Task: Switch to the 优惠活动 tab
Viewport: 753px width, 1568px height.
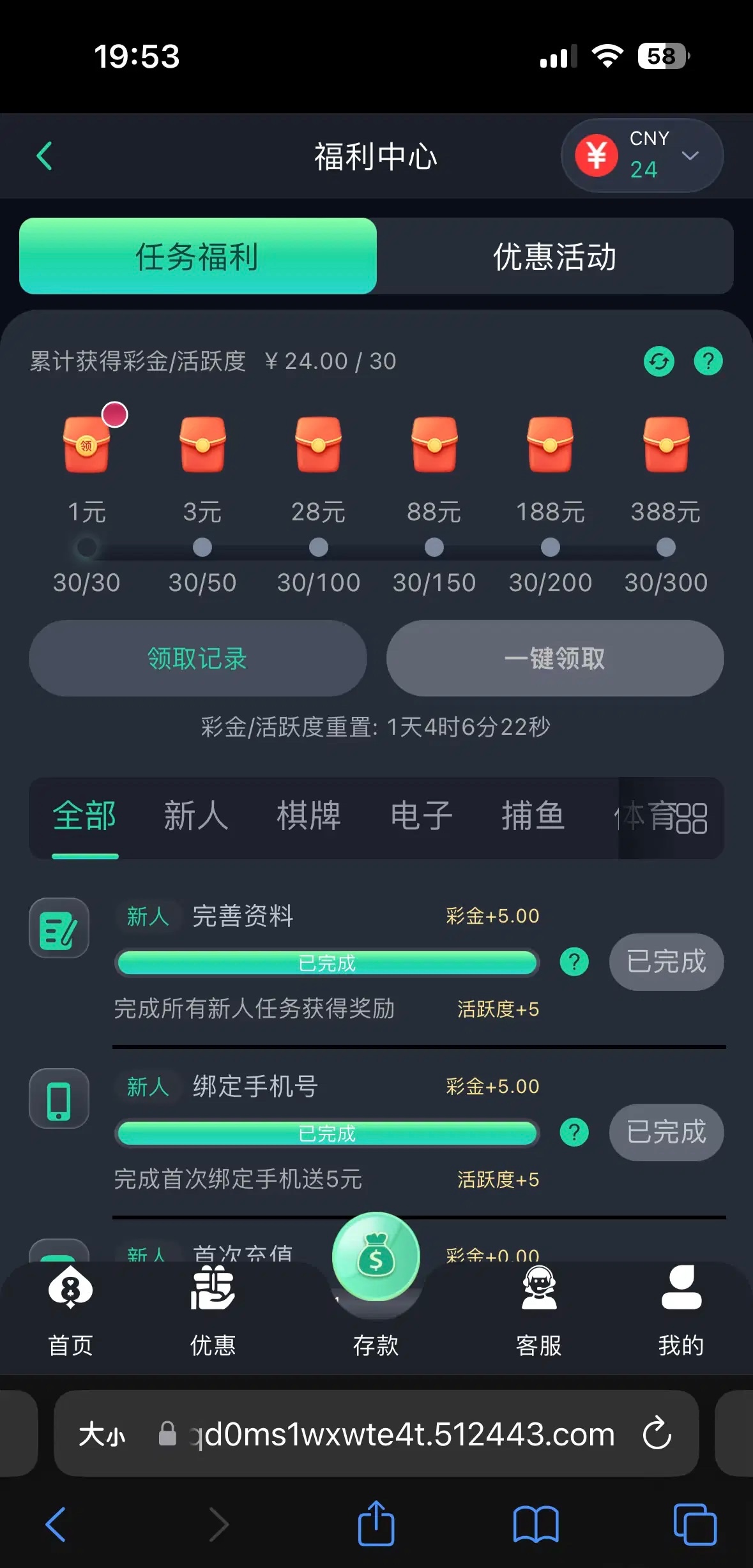Action: pyautogui.click(x=554, y=257)
